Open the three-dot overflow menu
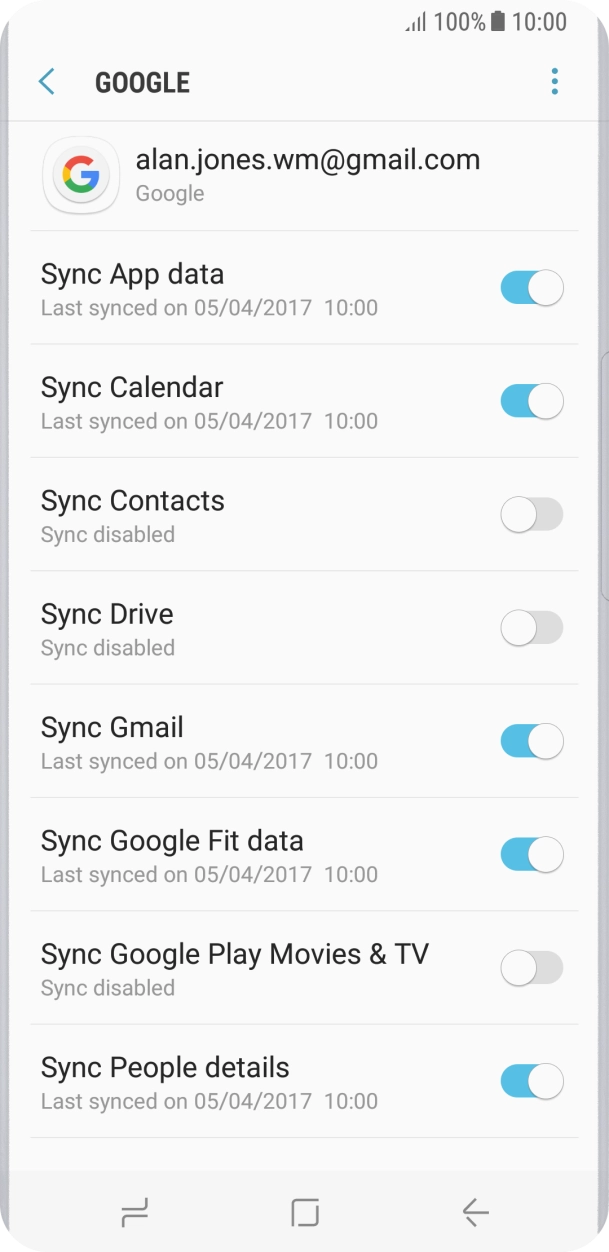The height and width of the screenshot is (1252, 609). coord(555,82)
